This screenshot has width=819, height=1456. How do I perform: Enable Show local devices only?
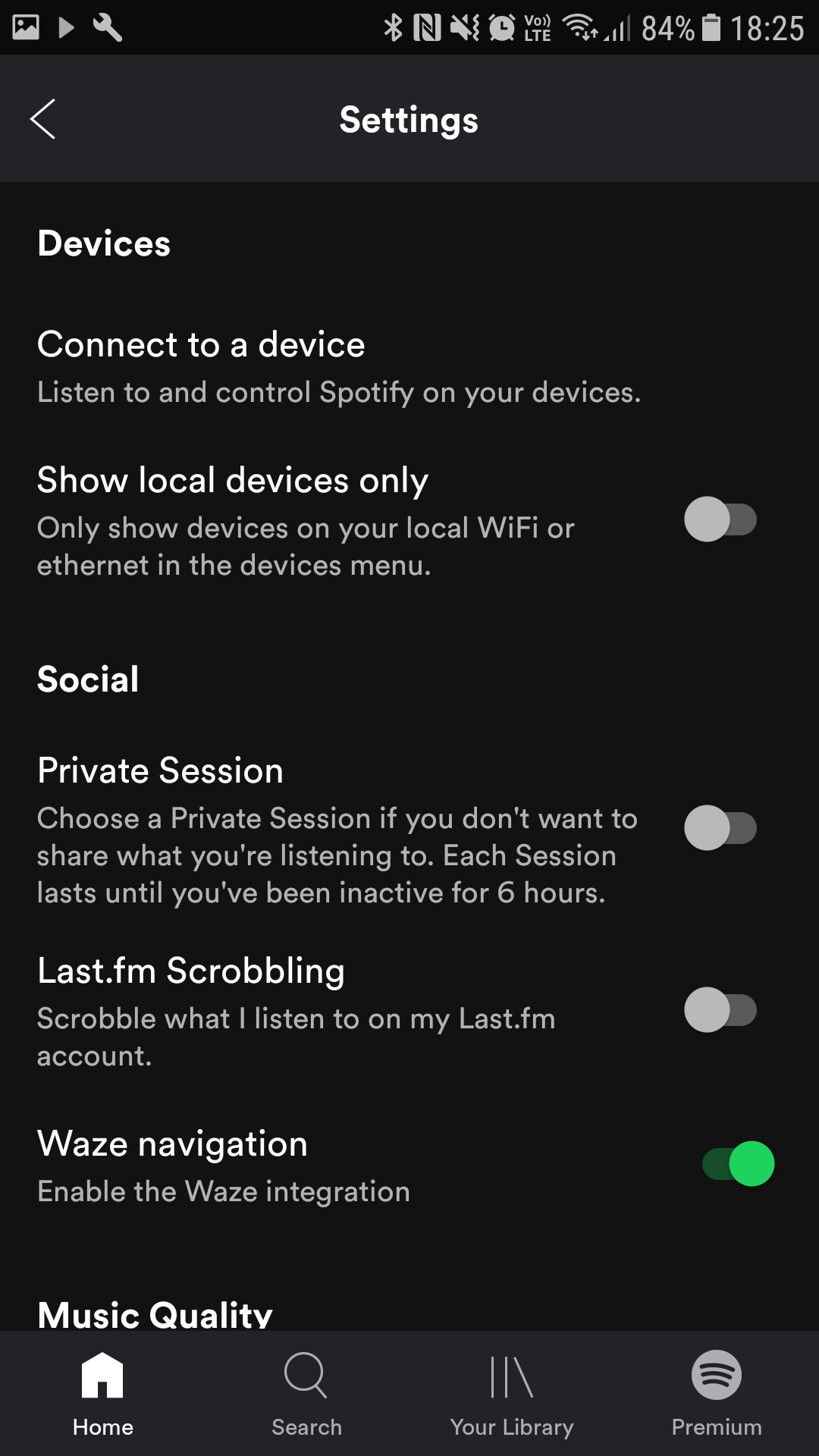[x=720, y=519]
